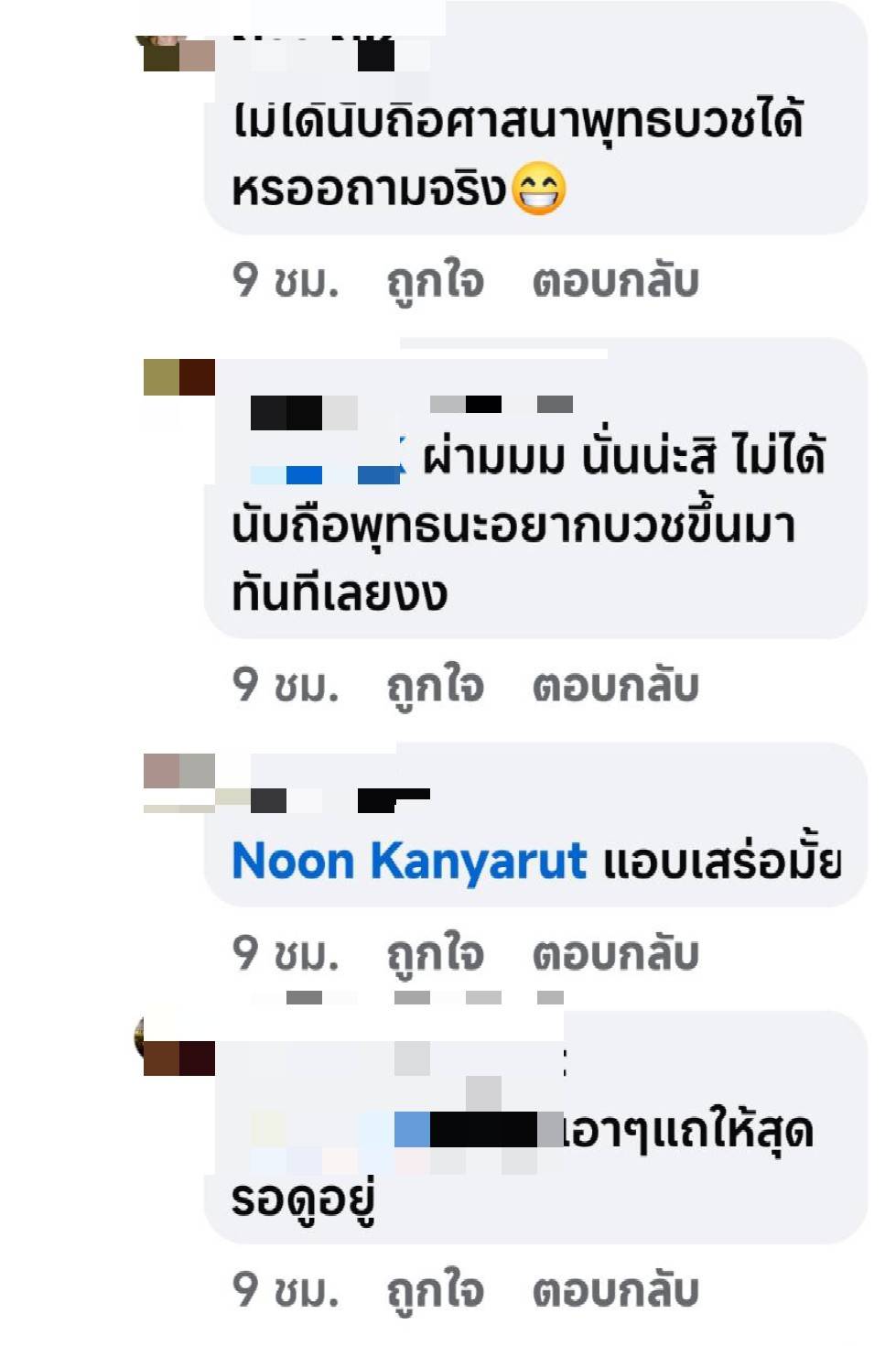896x1346 pixels.
Task: Reply to the comment ending with หรออถามจริง
Action: click(x=615, y=280)
